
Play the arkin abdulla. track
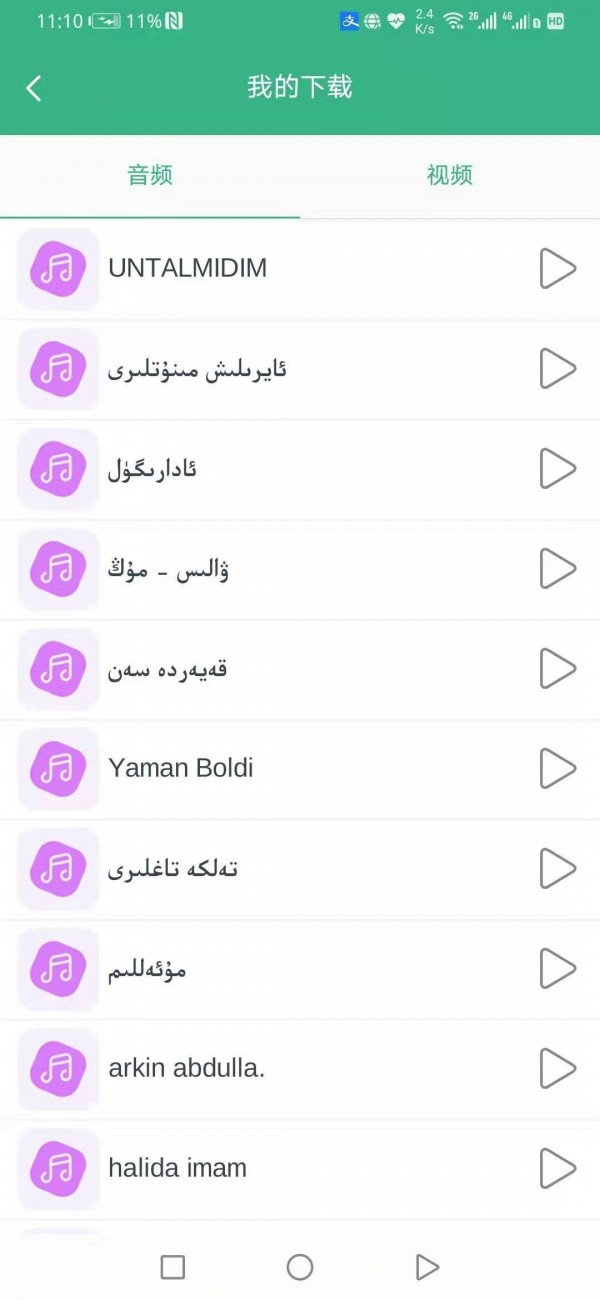coord(557,1068)
